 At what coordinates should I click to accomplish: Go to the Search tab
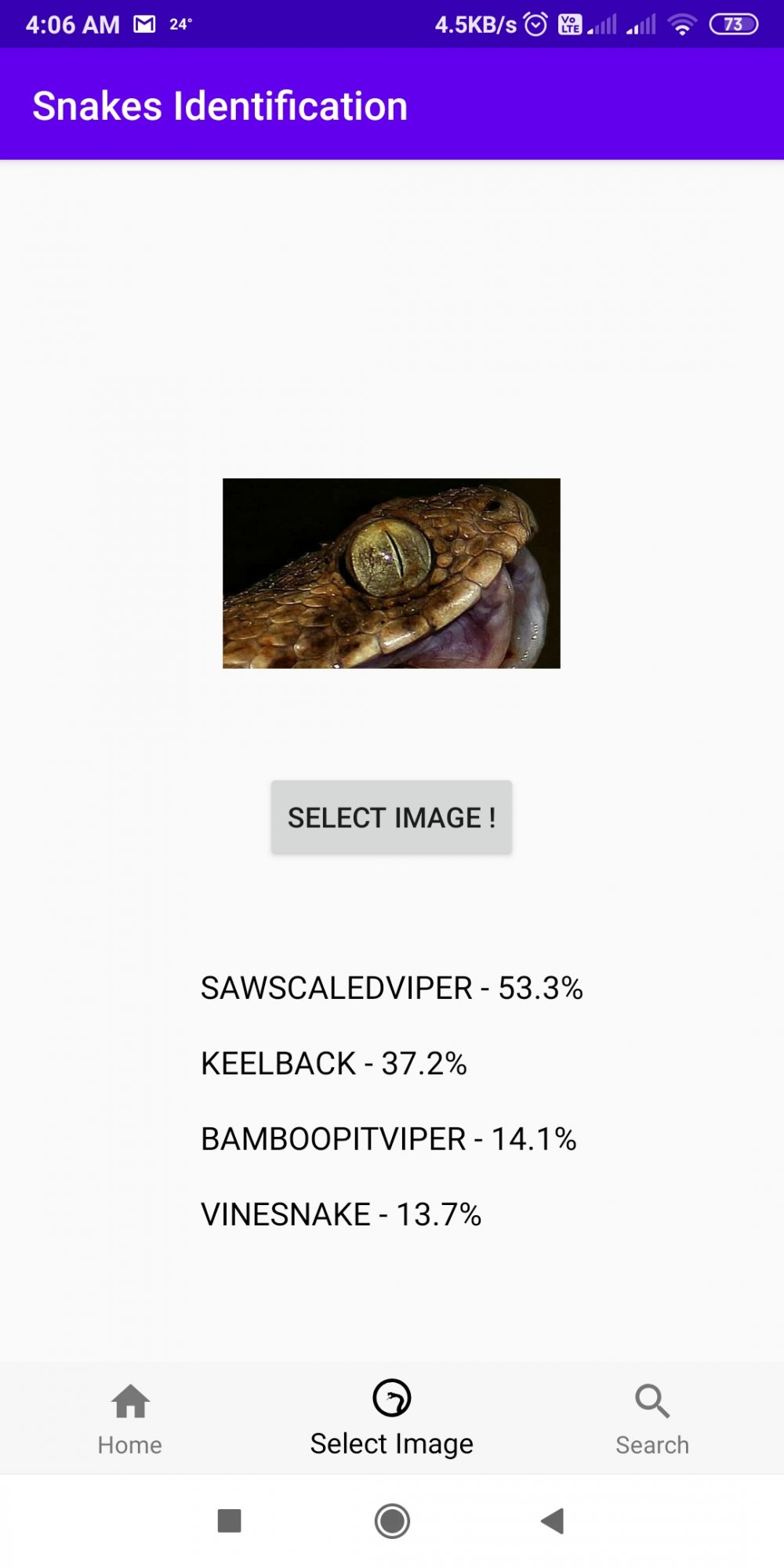tap(652, 1419)
